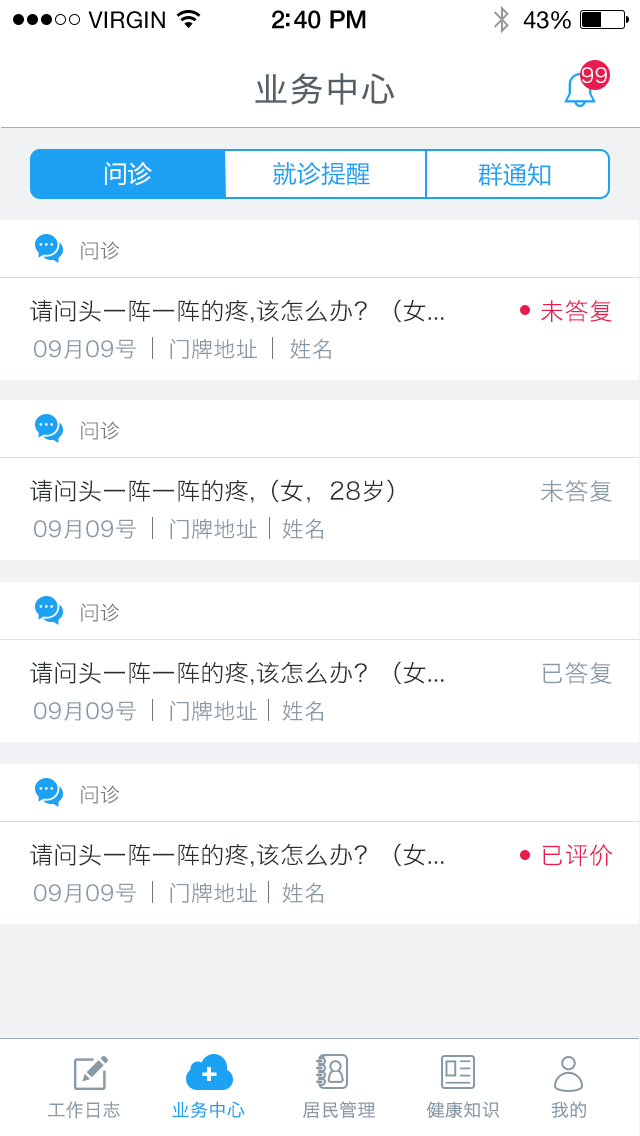The width and height of the screenshot is (640, 1136).
Task: Open the consultation marked 已评价
Action: [x=320, y=873]
